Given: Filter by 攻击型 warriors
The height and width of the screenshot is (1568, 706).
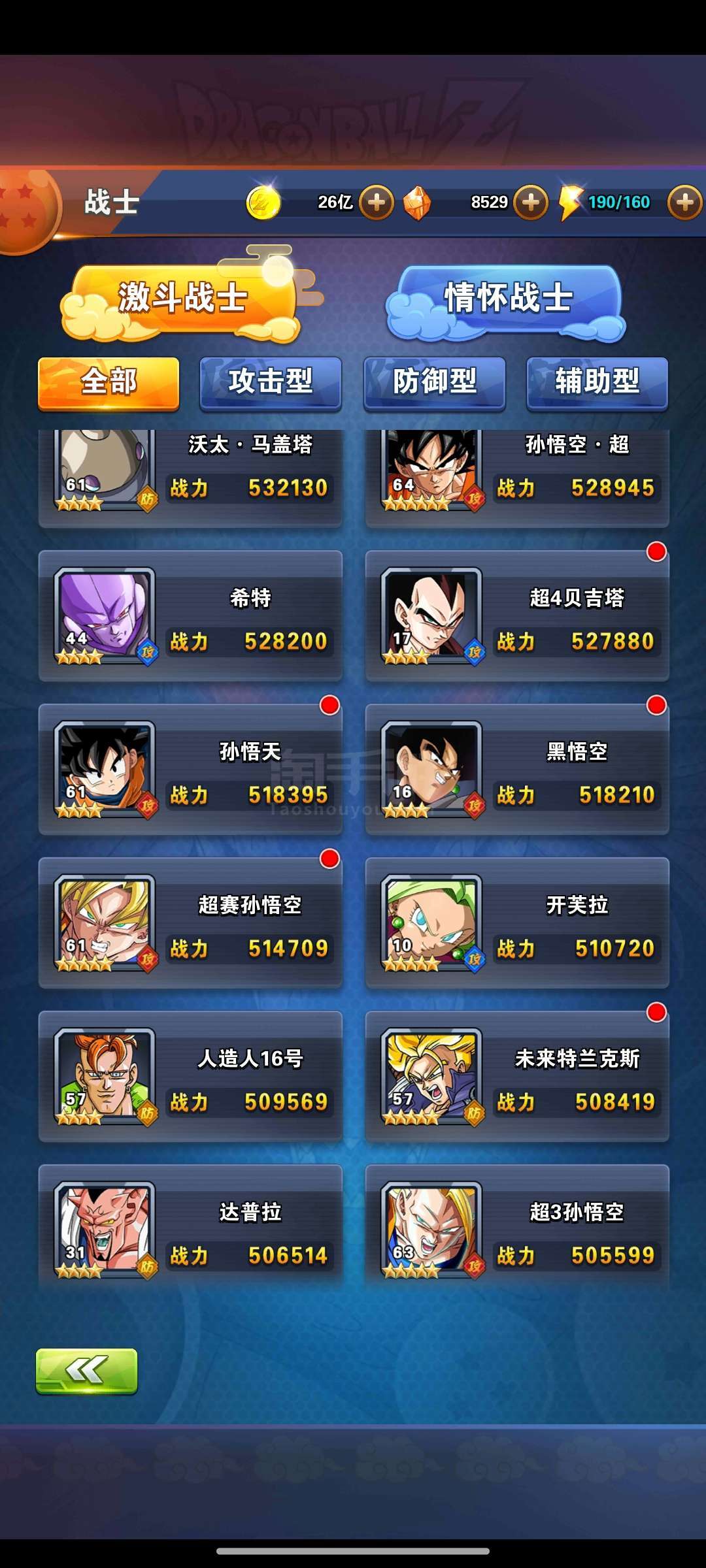Looking at the screenshot, I should (x=271, y=383).
